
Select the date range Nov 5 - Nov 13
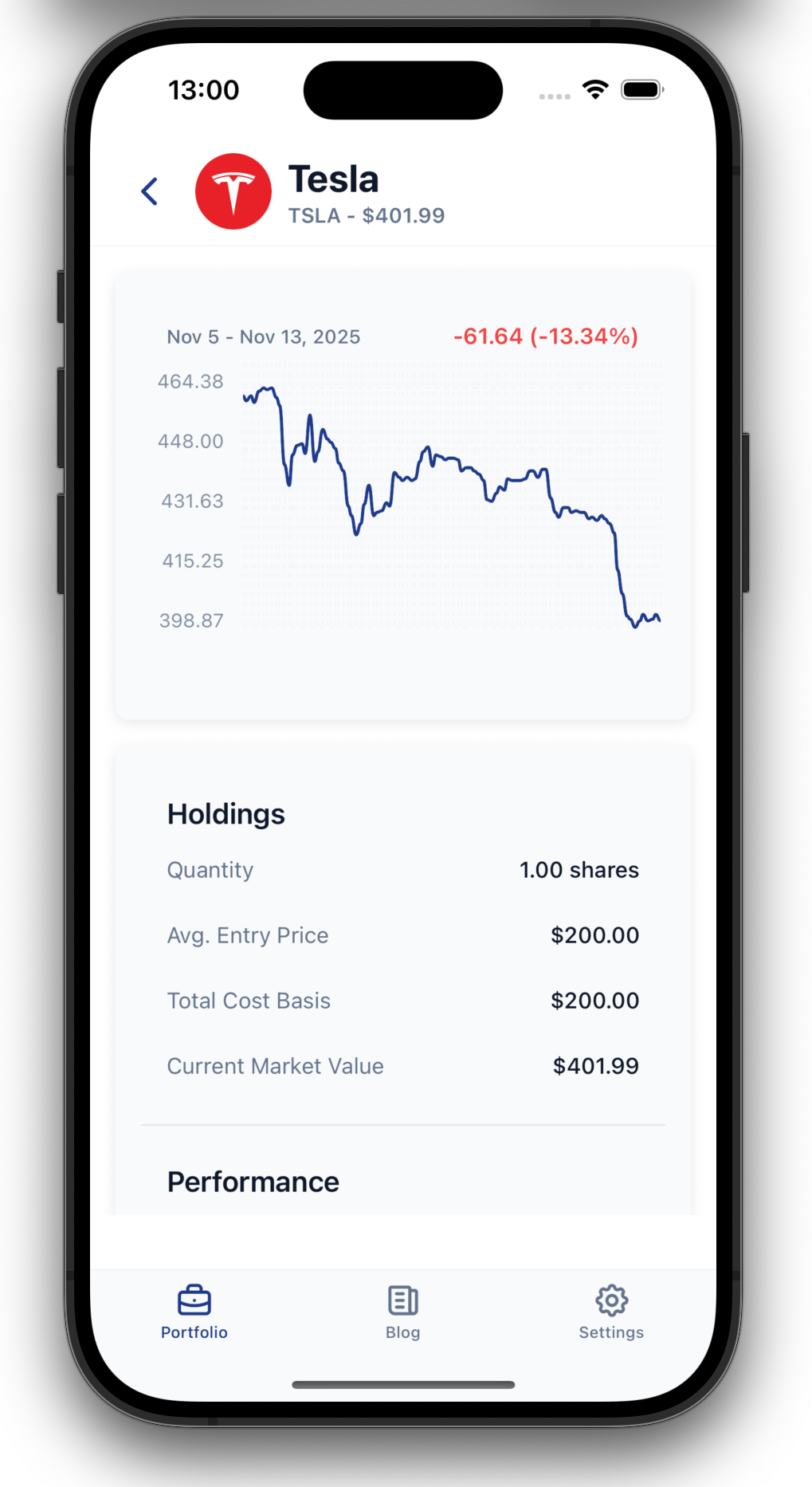[263, 336]
